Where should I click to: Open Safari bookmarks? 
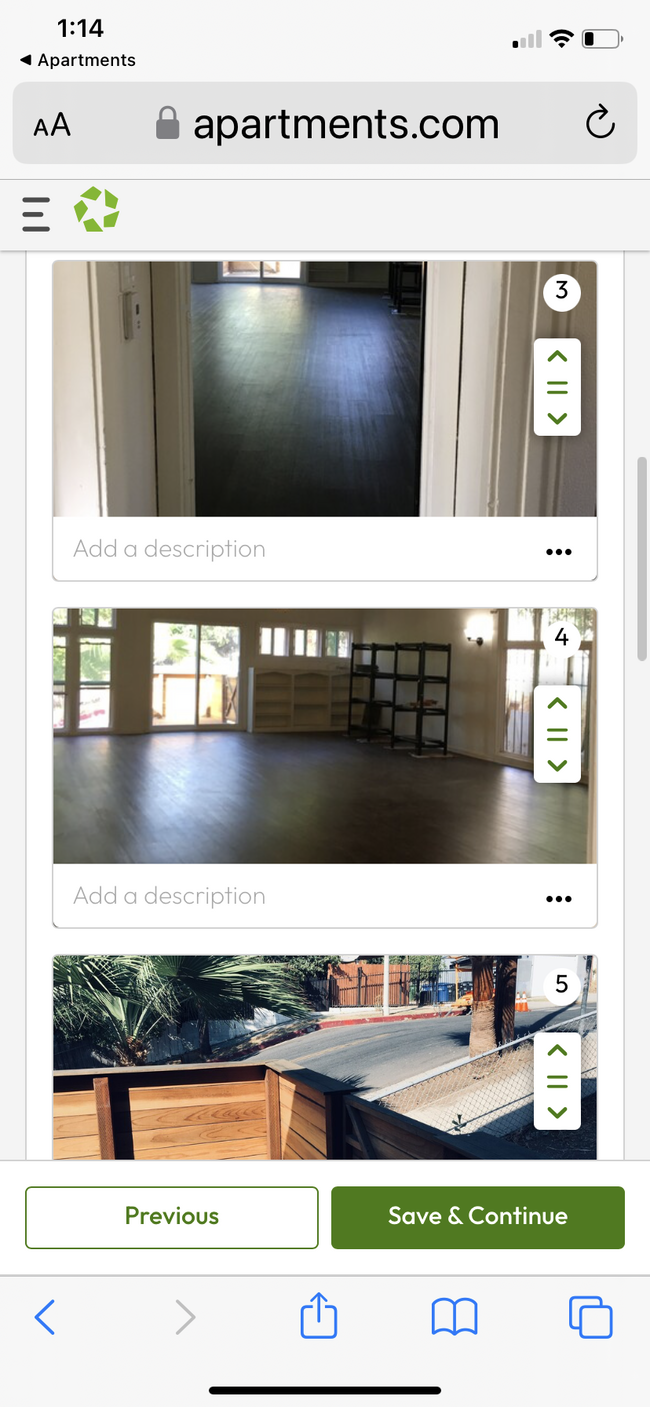(454, 1317)
